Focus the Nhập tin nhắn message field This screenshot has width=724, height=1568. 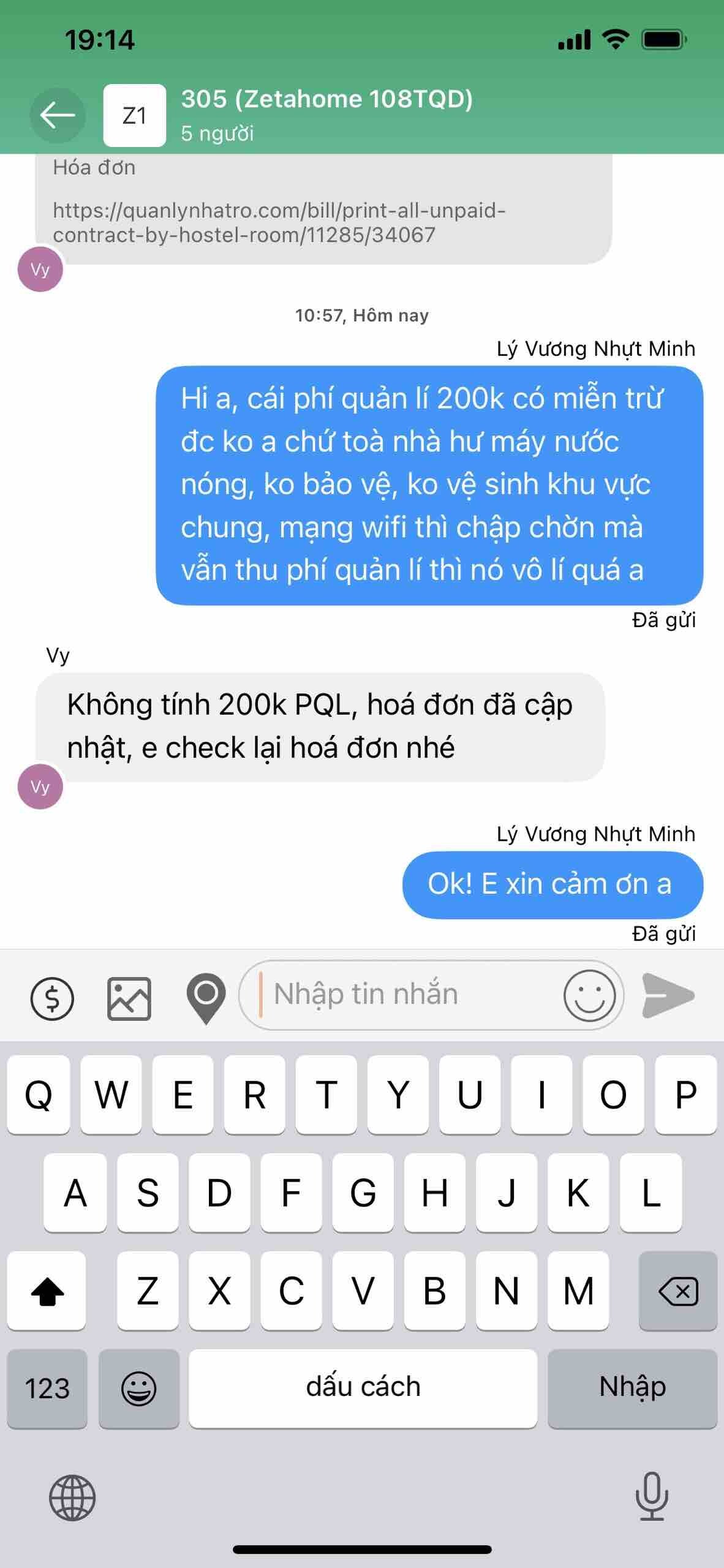coord(404,995)
